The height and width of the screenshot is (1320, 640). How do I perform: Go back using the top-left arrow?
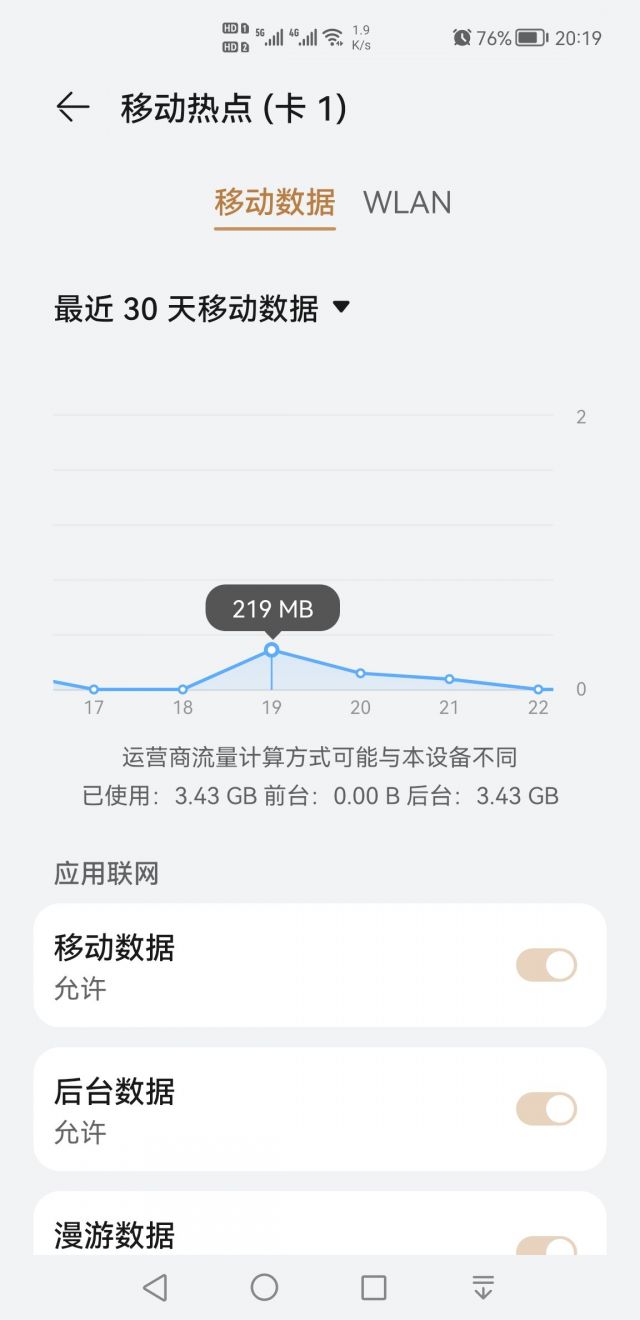coord(73,107)
